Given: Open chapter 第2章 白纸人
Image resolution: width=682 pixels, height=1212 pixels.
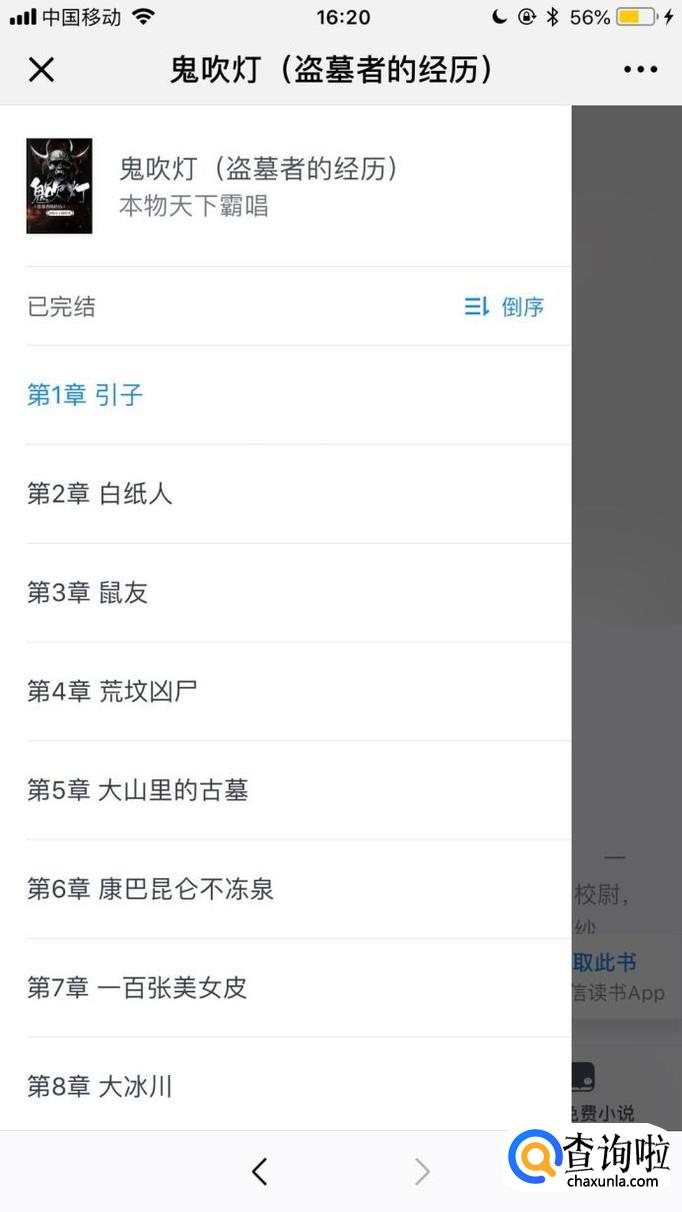Looking at the screenshot, I should coord(100,494).
